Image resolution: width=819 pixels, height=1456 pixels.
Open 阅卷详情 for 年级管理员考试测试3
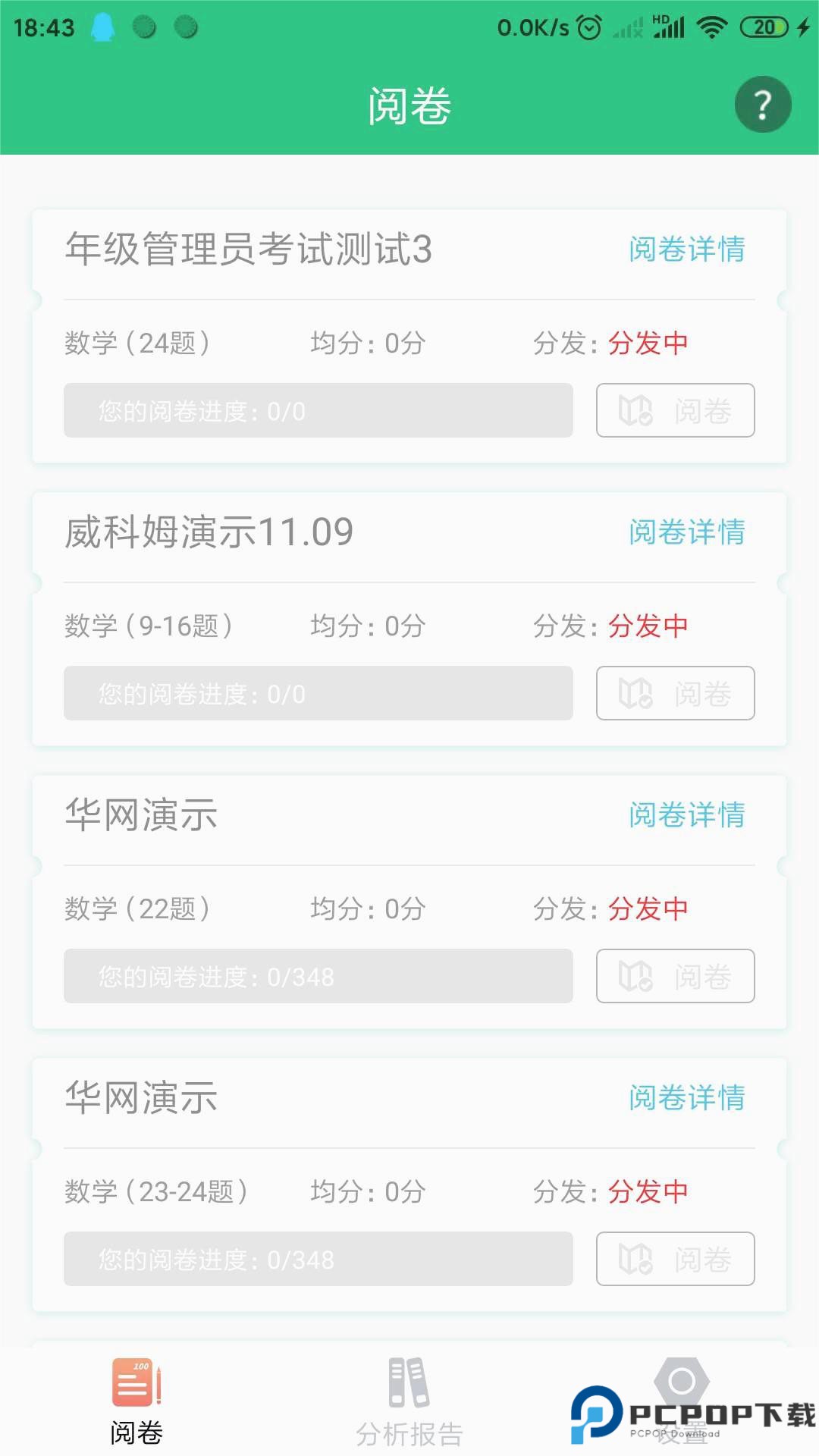(x=686, y=249)
